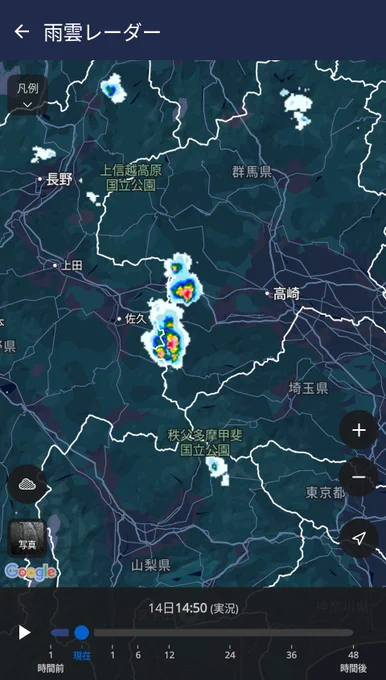Center the map on the current location
Viewport: 386px width, 680px height.
(358, 538)
